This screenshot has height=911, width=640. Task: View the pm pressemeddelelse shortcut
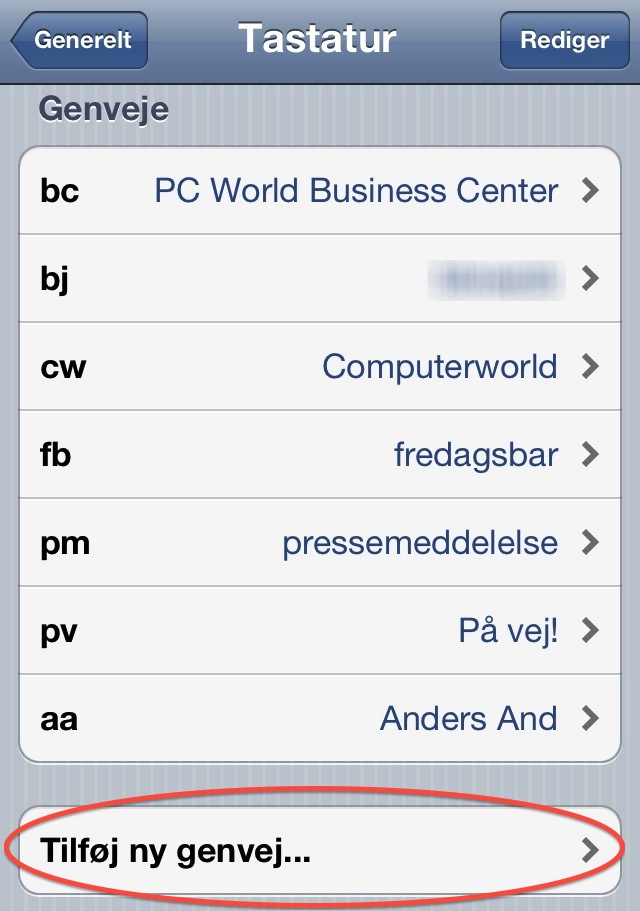pyautogui.click(x=320, y=542)
